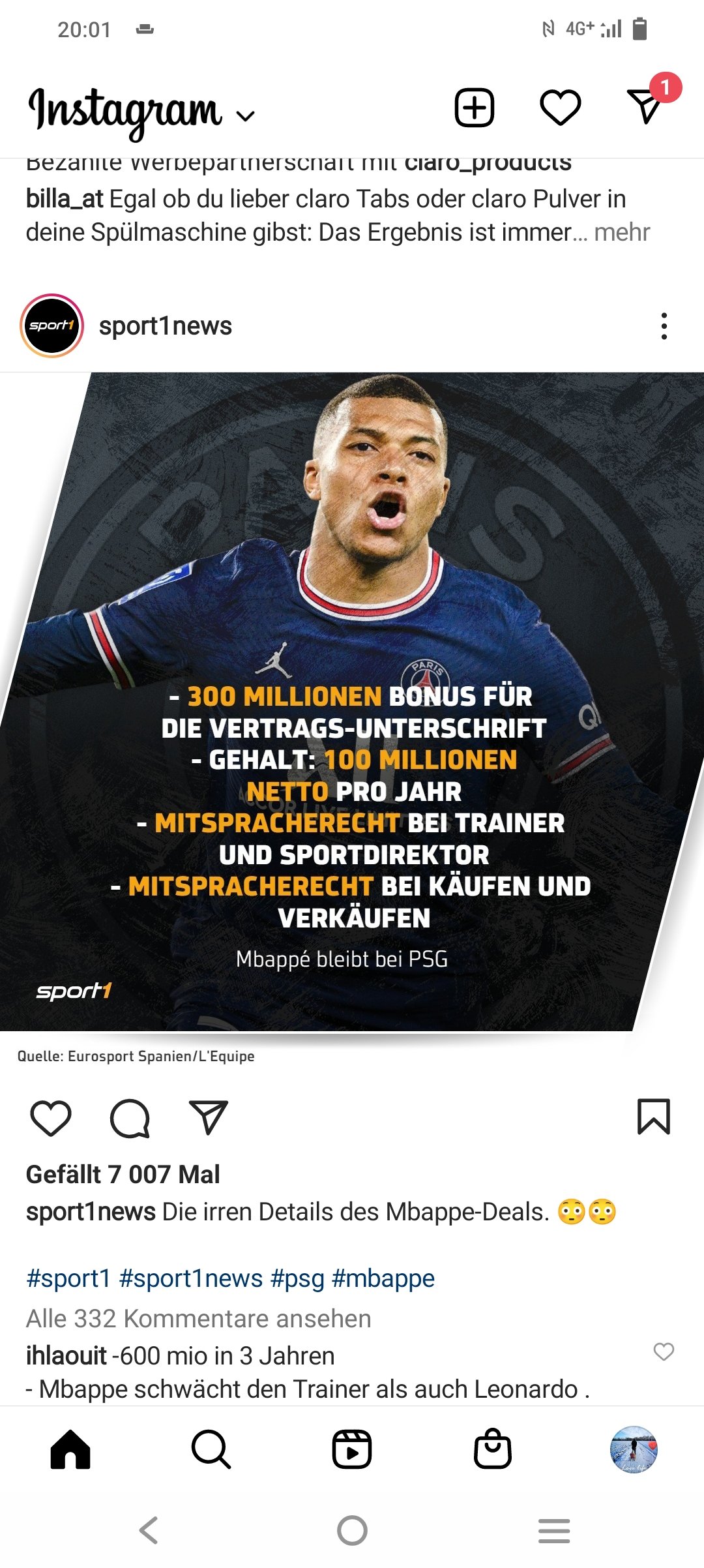Open the #mbappe hashtag
The image size is (704, 1568).
(x=383, y=1278)
